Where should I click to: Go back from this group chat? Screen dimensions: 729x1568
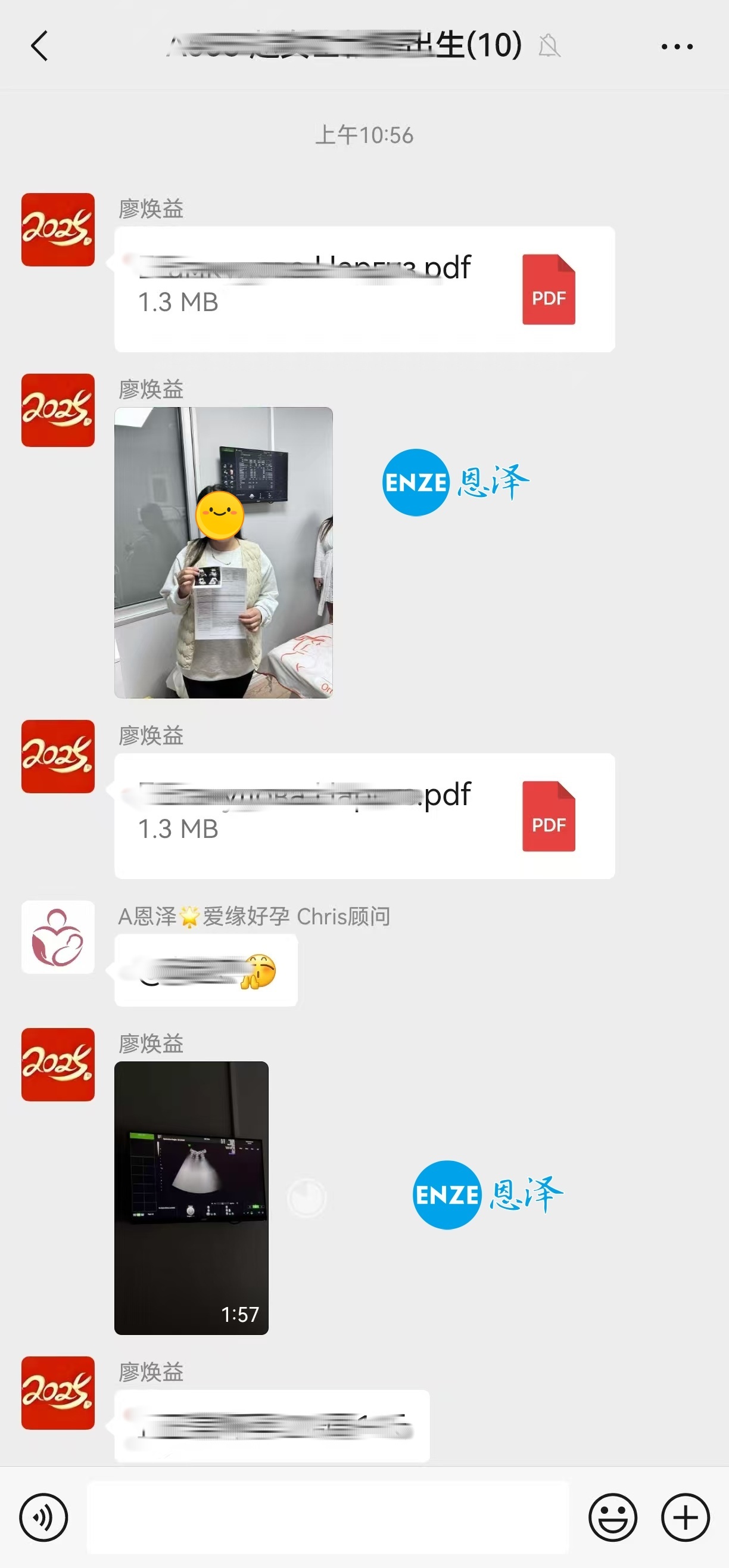coord(39,46)
